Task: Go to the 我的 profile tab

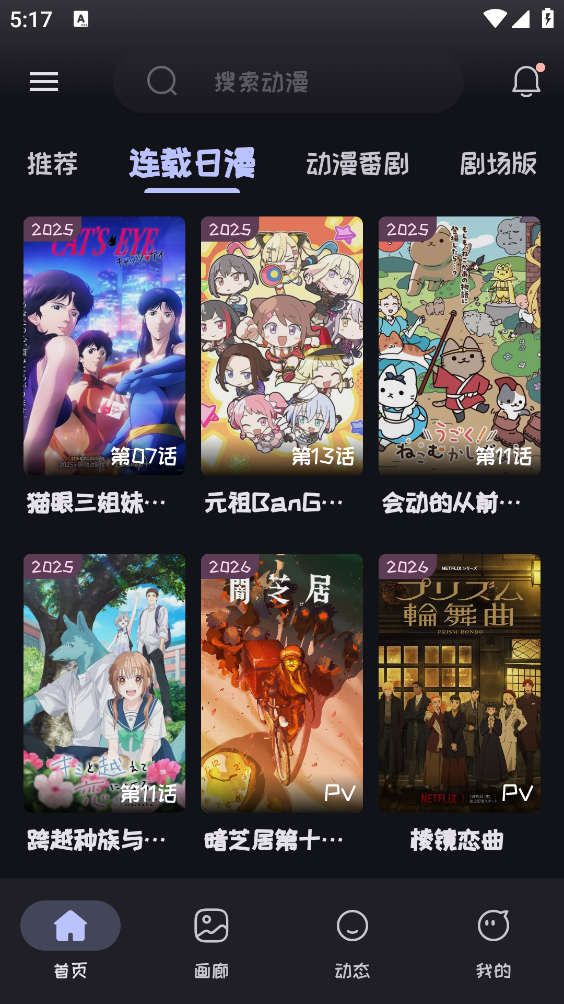Action: pos(493,939)
